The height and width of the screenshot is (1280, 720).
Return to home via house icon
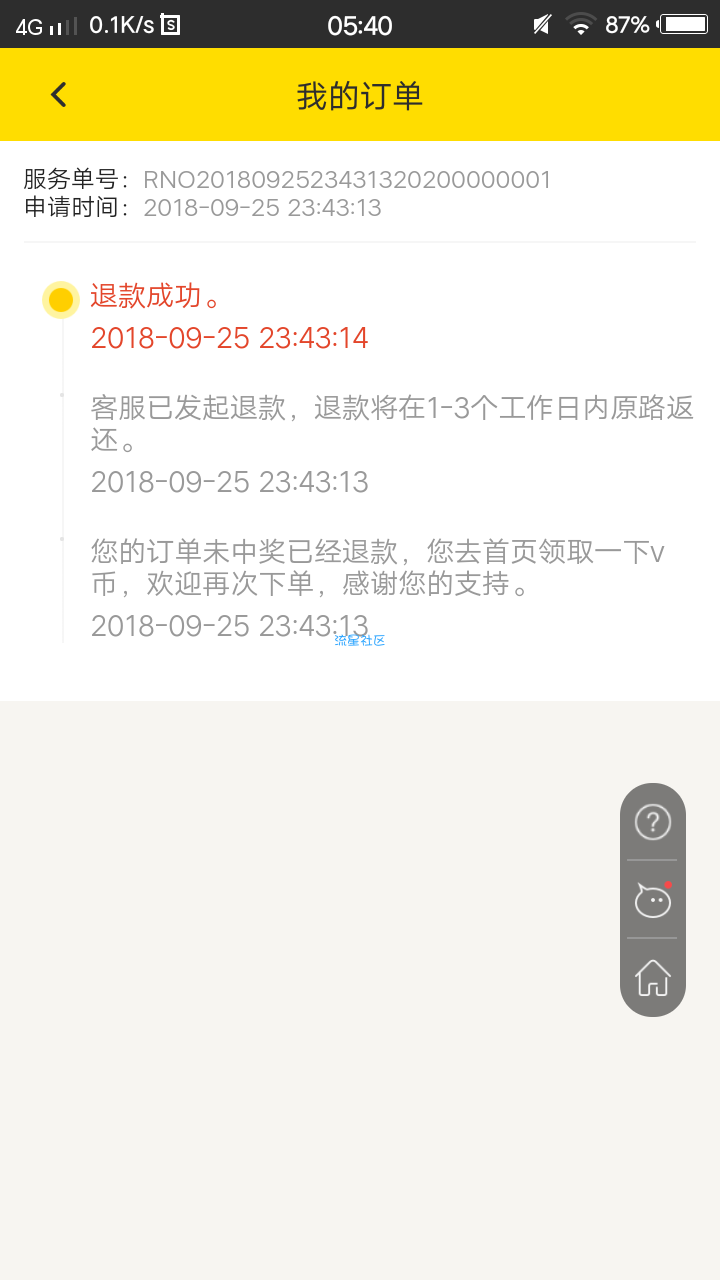653,977
